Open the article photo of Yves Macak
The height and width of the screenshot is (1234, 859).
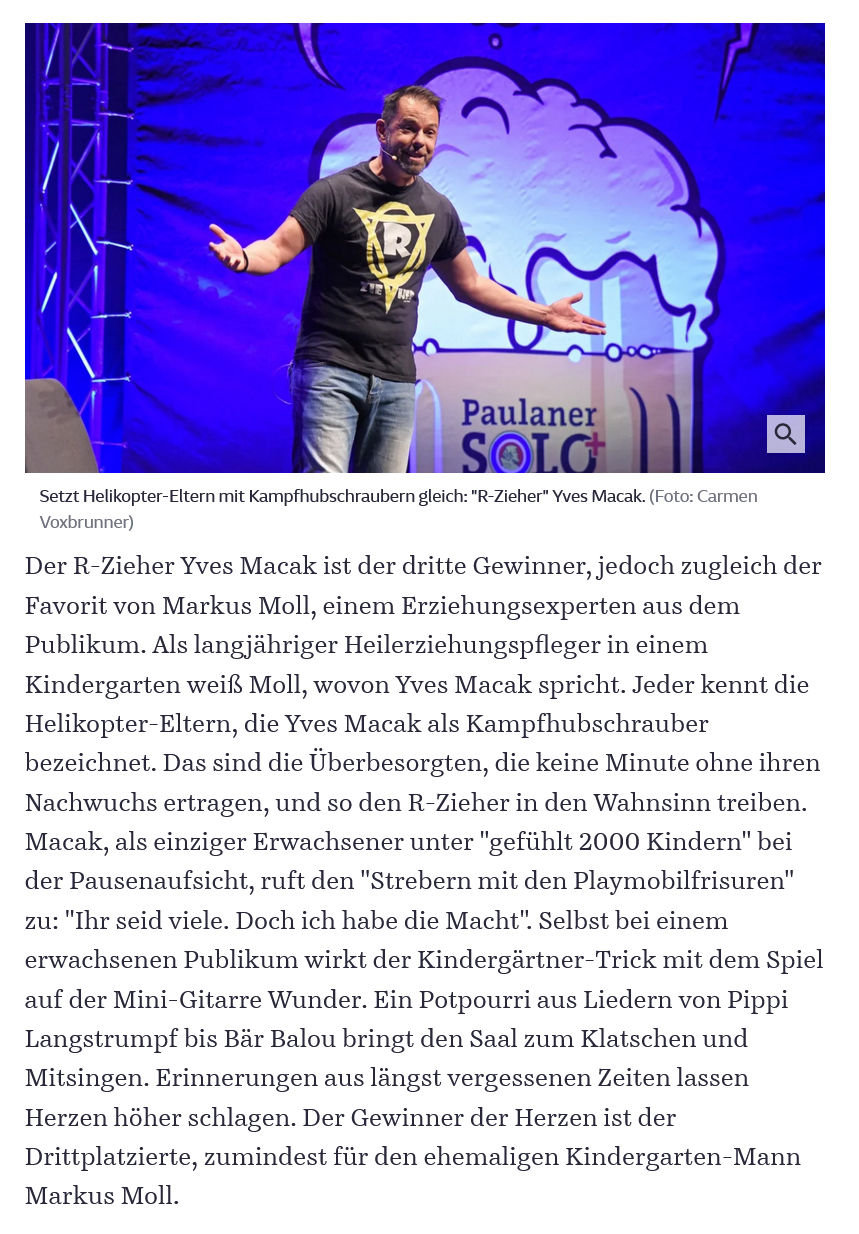pos(424,247)
